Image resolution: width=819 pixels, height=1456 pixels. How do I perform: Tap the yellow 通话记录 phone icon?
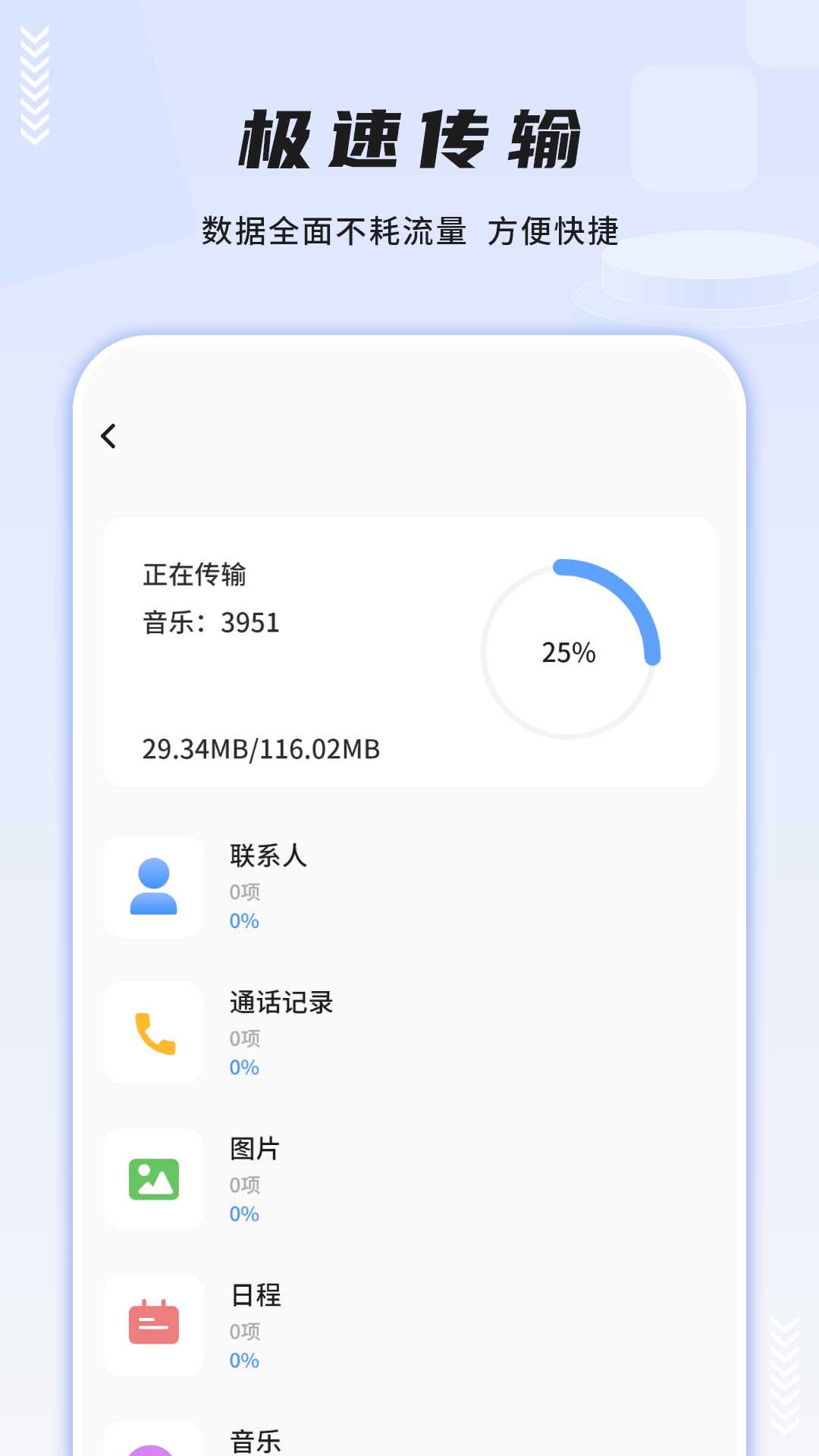click(x=153, y=1033)
